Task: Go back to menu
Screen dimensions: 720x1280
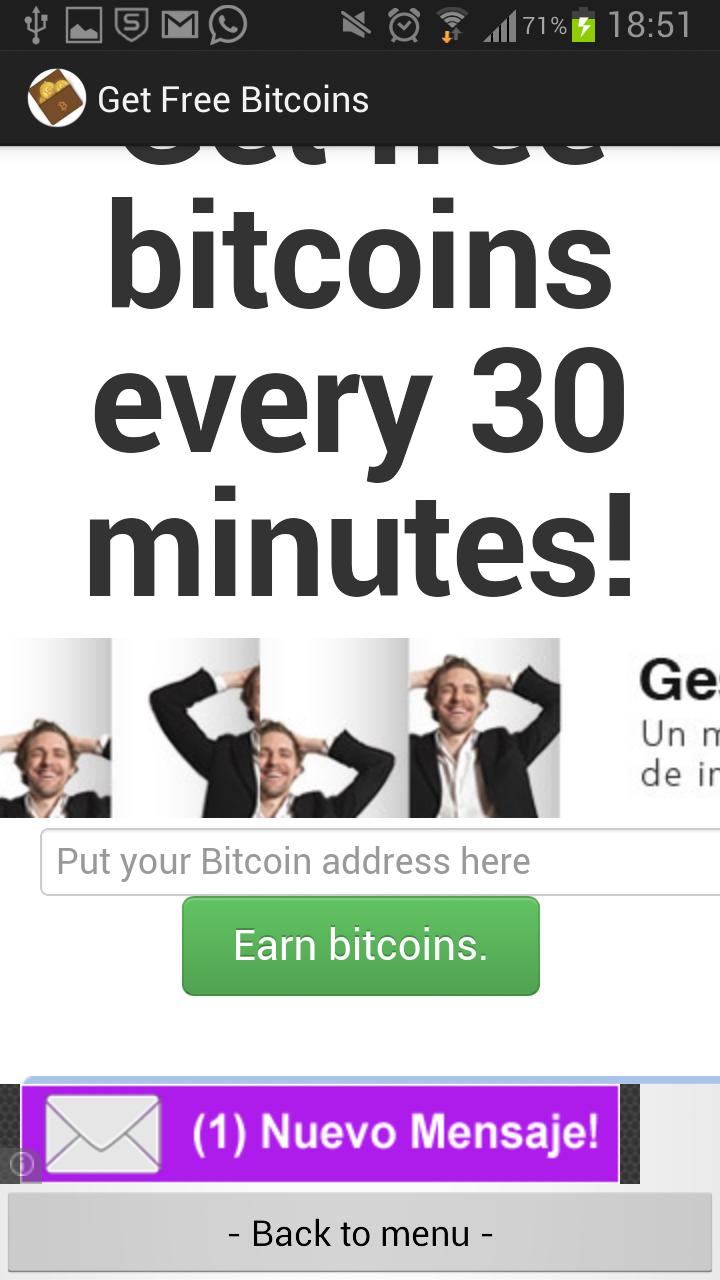Action: [x=360, y=1234]
